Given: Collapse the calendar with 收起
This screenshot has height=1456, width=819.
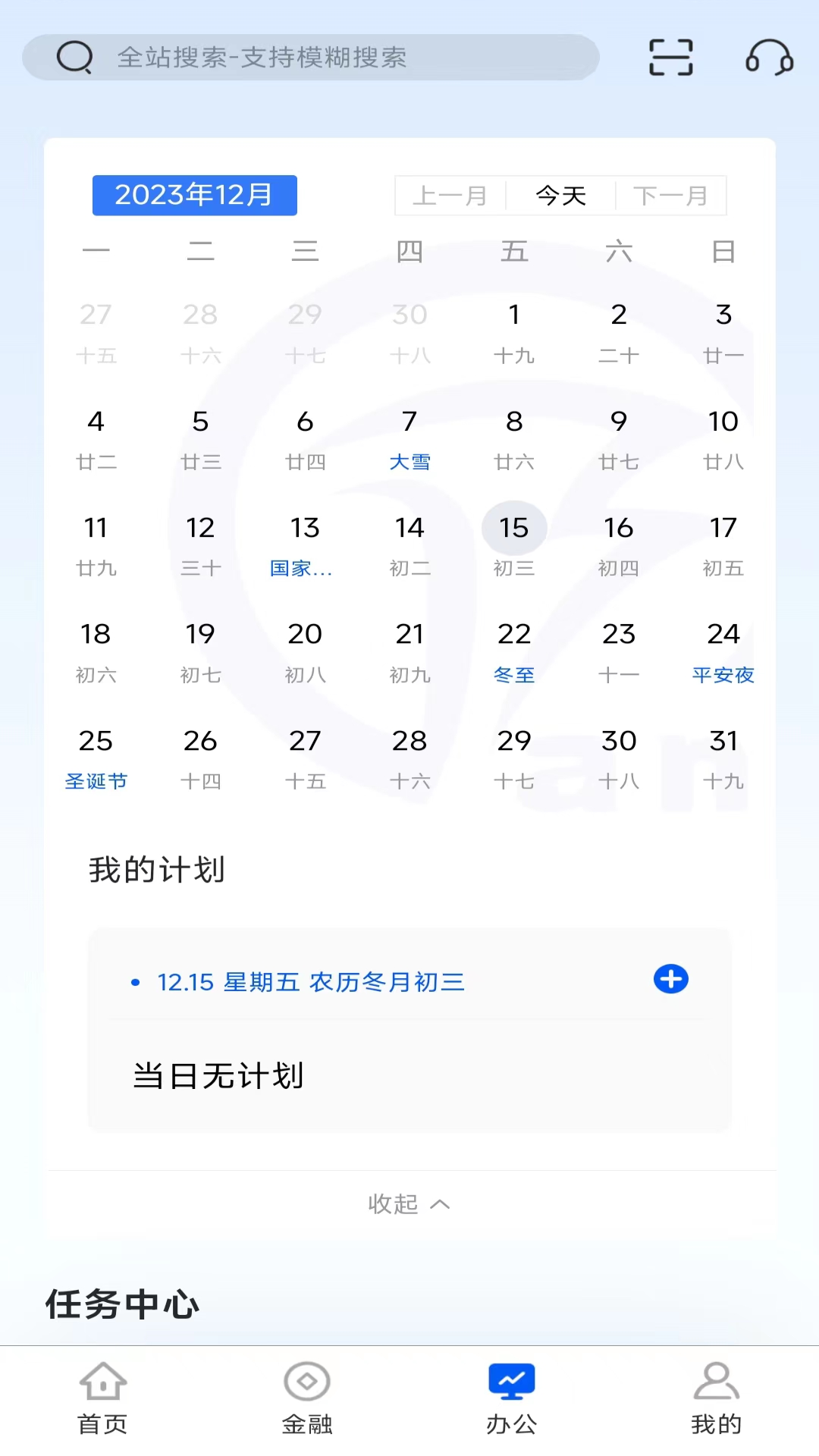Looking at the screenshot, I should [409, 1203].
